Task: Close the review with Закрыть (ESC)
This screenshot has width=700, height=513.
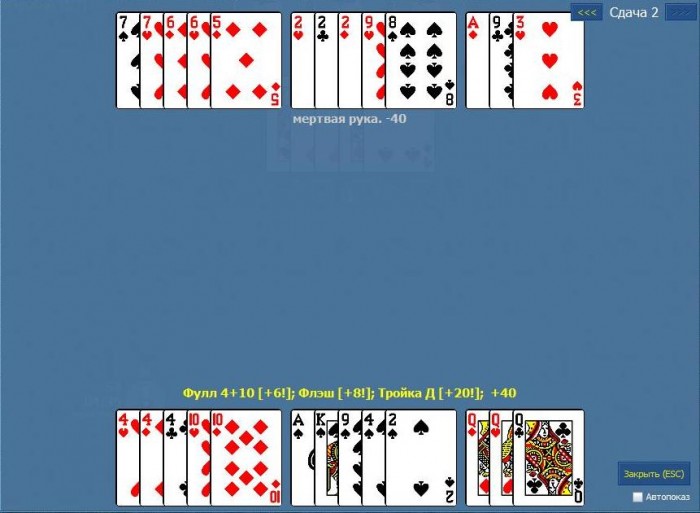Action: click(654, 472)
